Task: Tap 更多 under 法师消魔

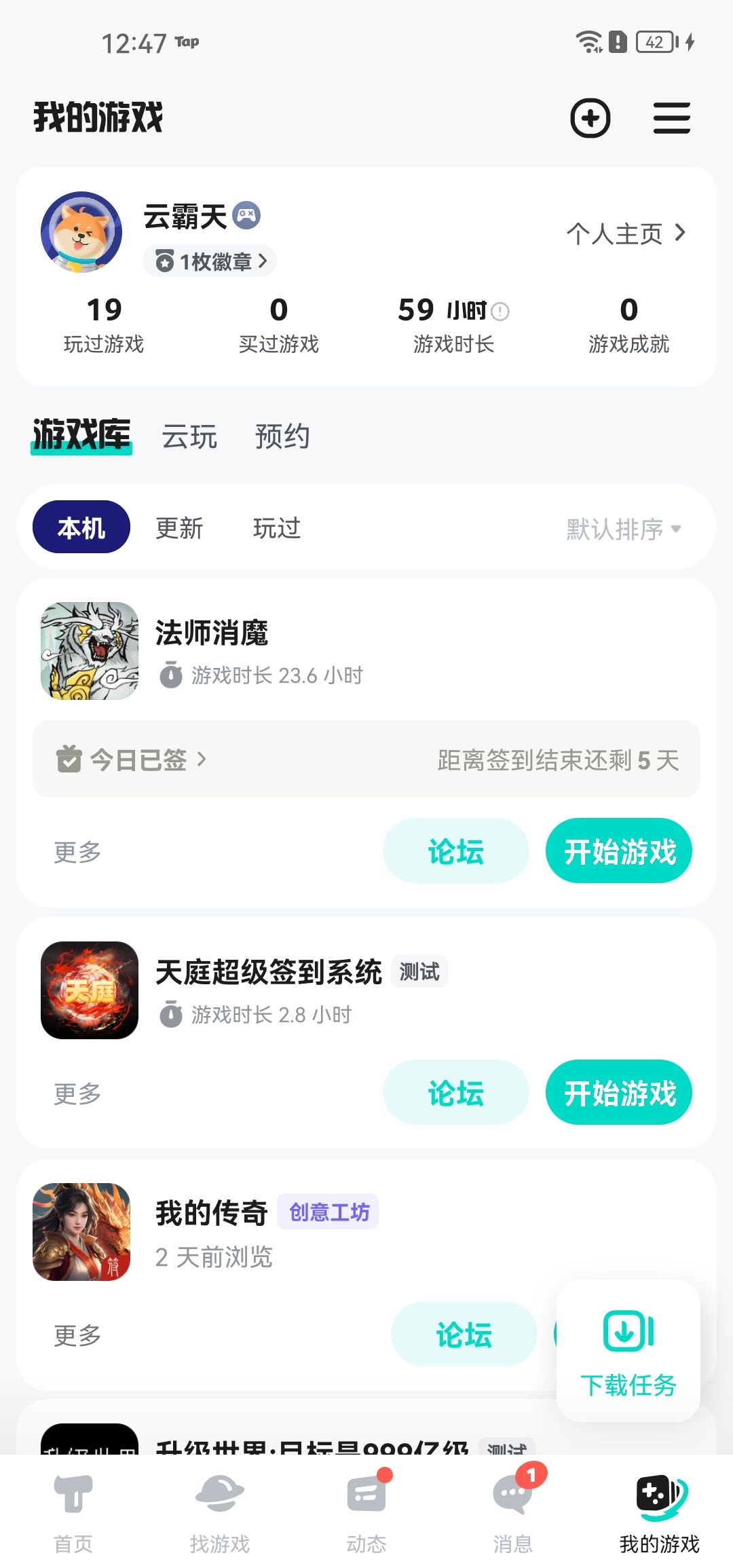Action: (x=77, y=852)
